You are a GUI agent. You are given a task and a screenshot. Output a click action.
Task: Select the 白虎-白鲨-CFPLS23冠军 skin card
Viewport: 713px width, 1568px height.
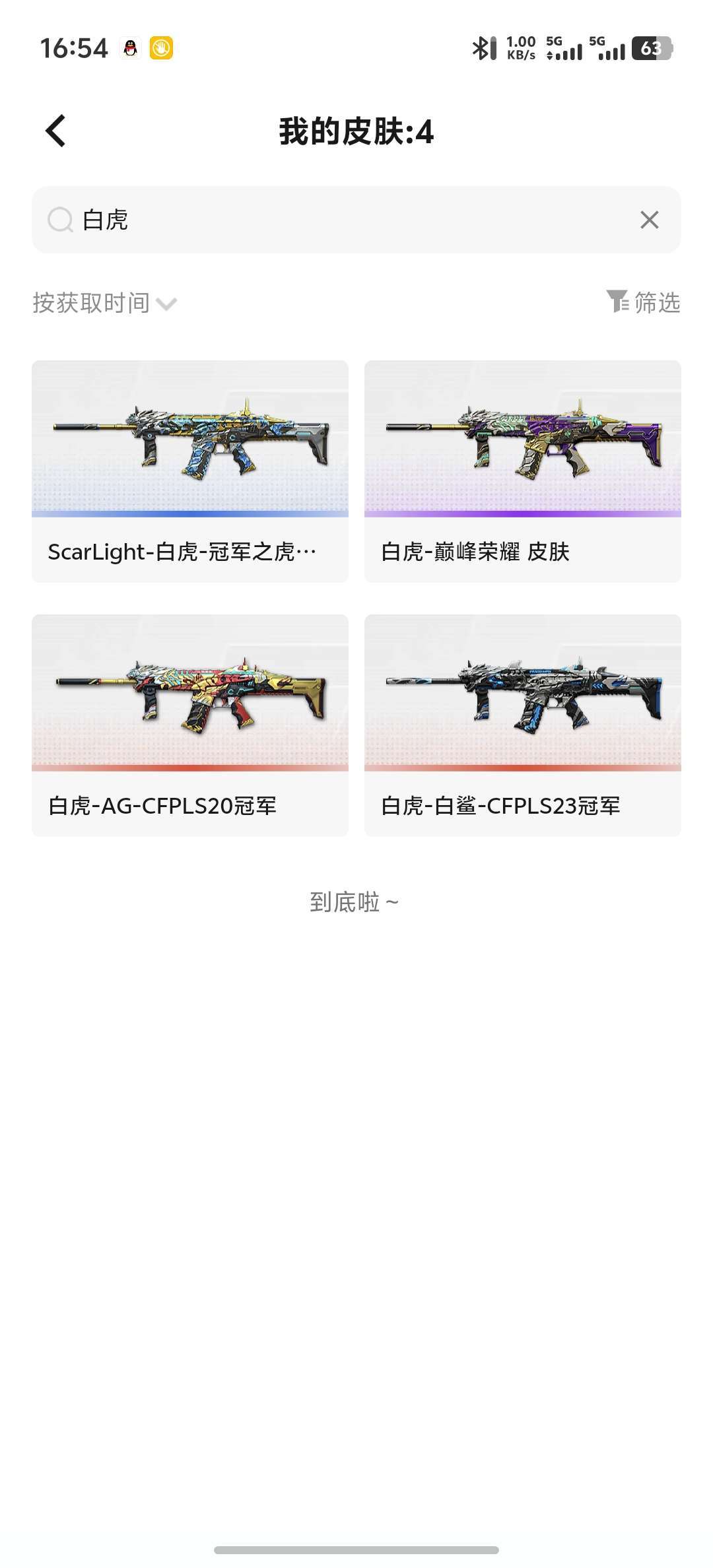522,725
